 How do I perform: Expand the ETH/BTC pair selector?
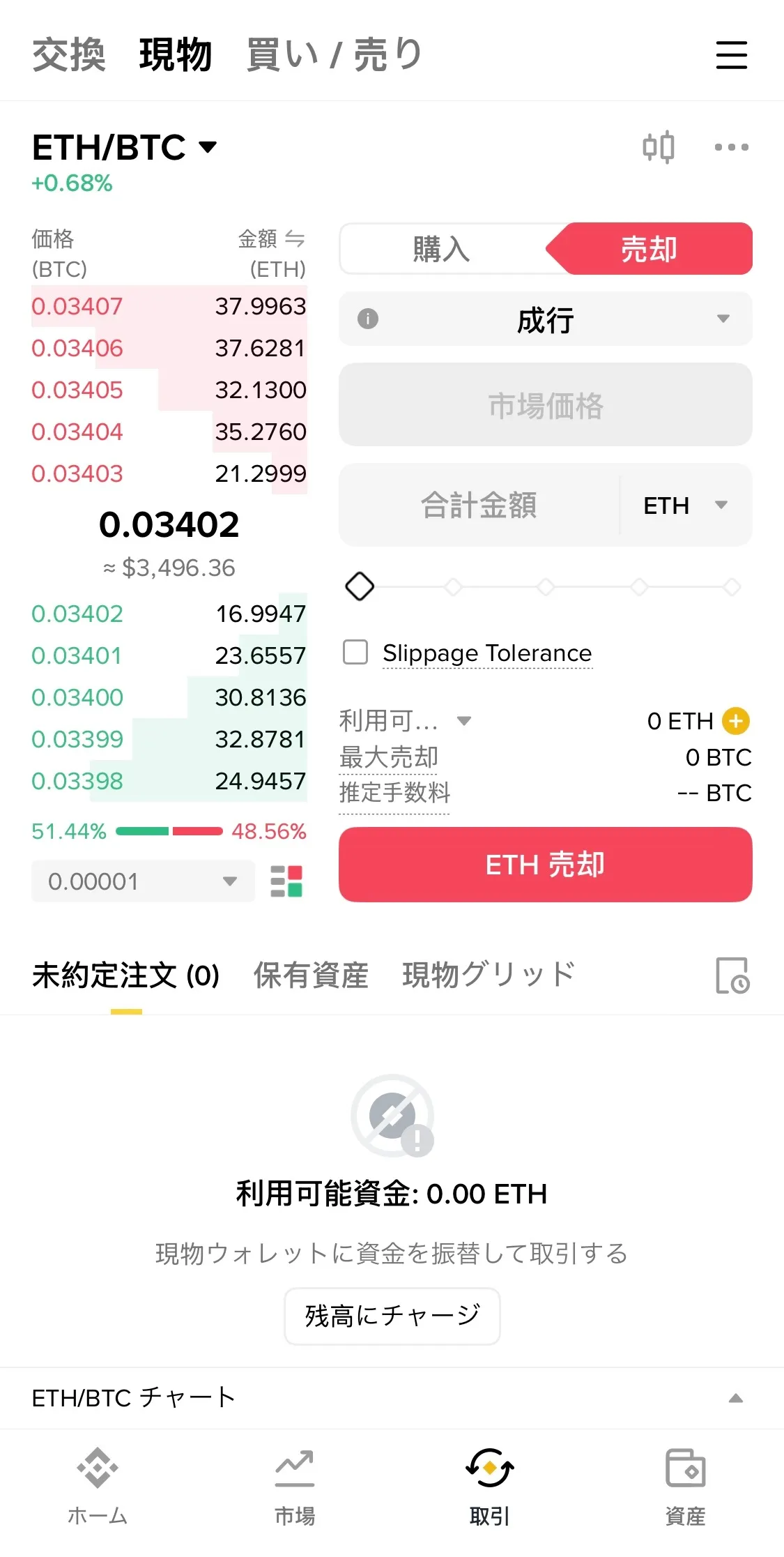point(124,148)
